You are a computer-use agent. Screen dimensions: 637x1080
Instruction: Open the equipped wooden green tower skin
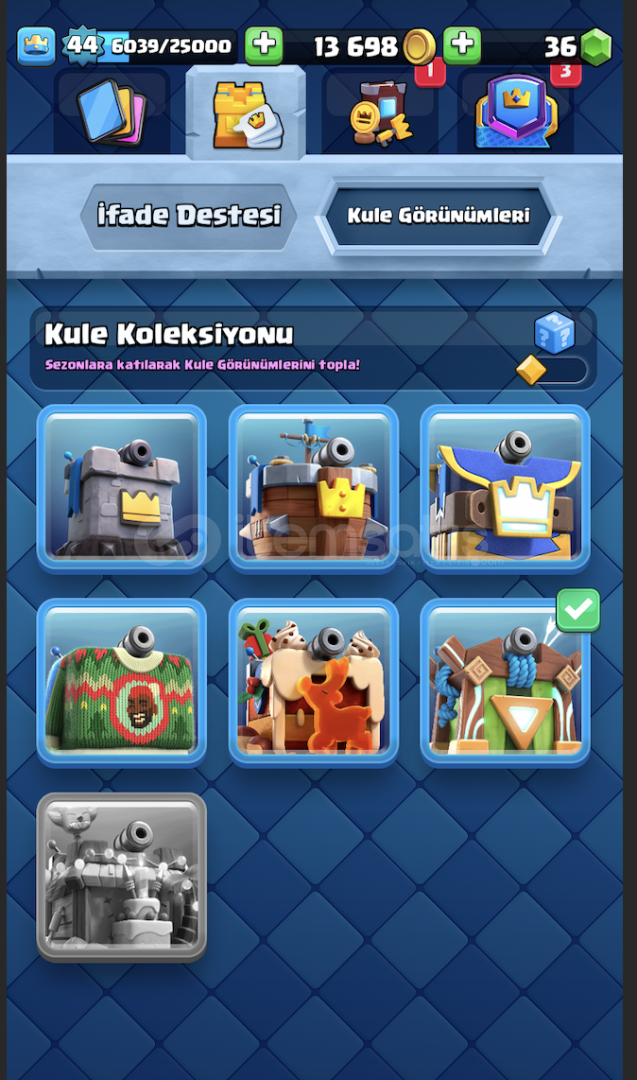505,683
